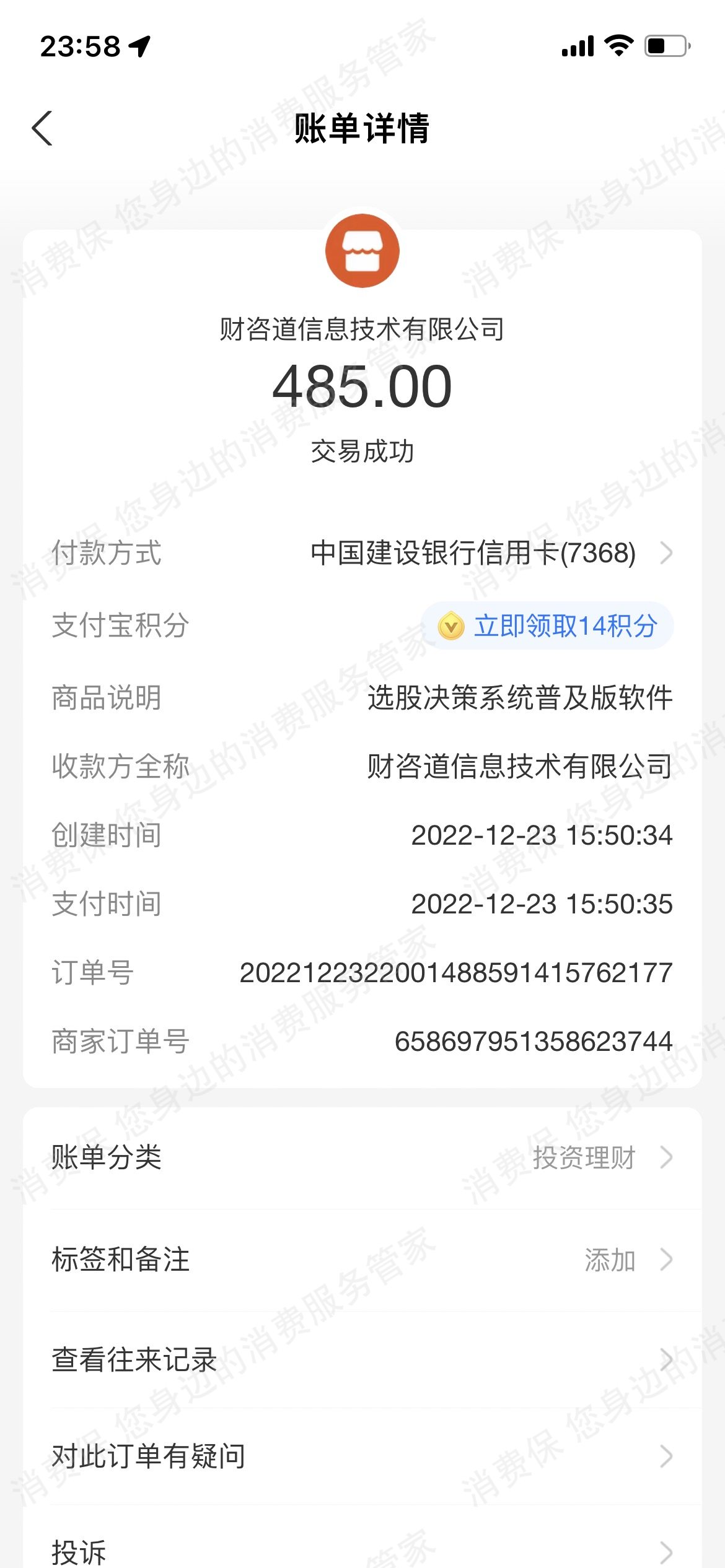The height and width of the screenshot is (1568, 725).
Task: View transaction history 查看往来记录
Action: click(362, 1361)
